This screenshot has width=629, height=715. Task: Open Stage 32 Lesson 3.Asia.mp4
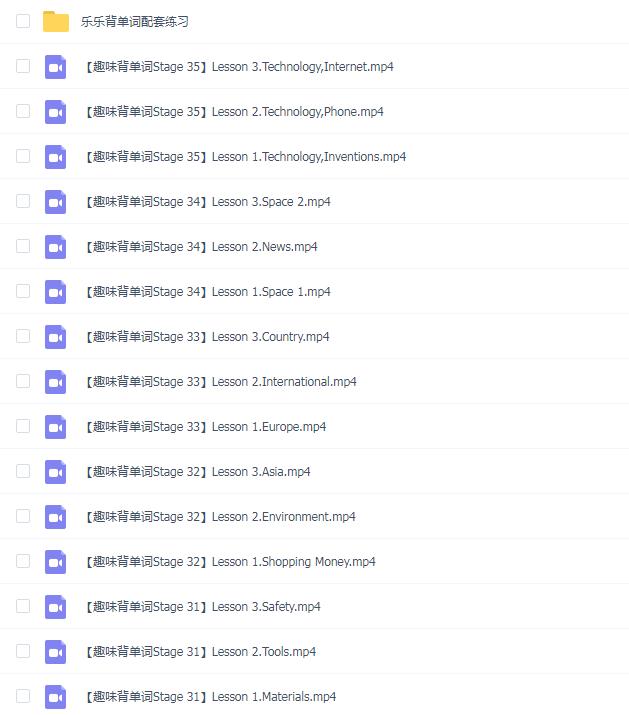pos(197,472)
